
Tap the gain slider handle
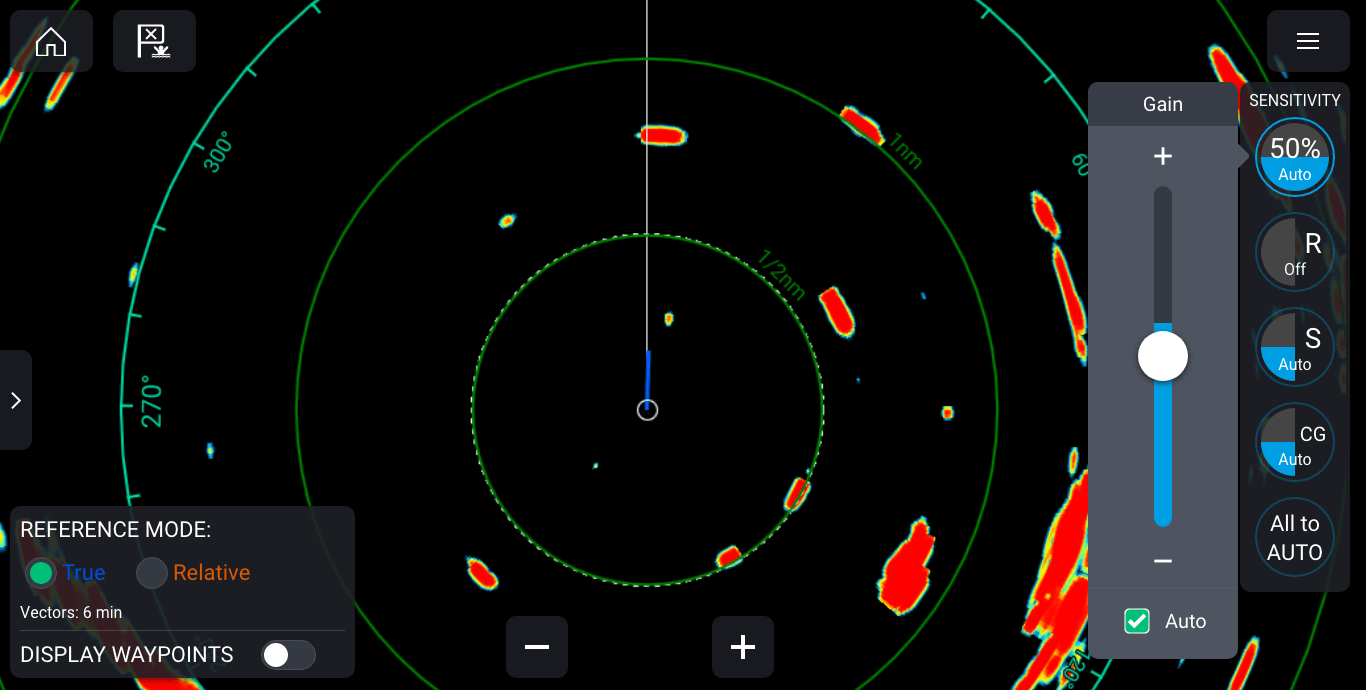[1162, 356]
